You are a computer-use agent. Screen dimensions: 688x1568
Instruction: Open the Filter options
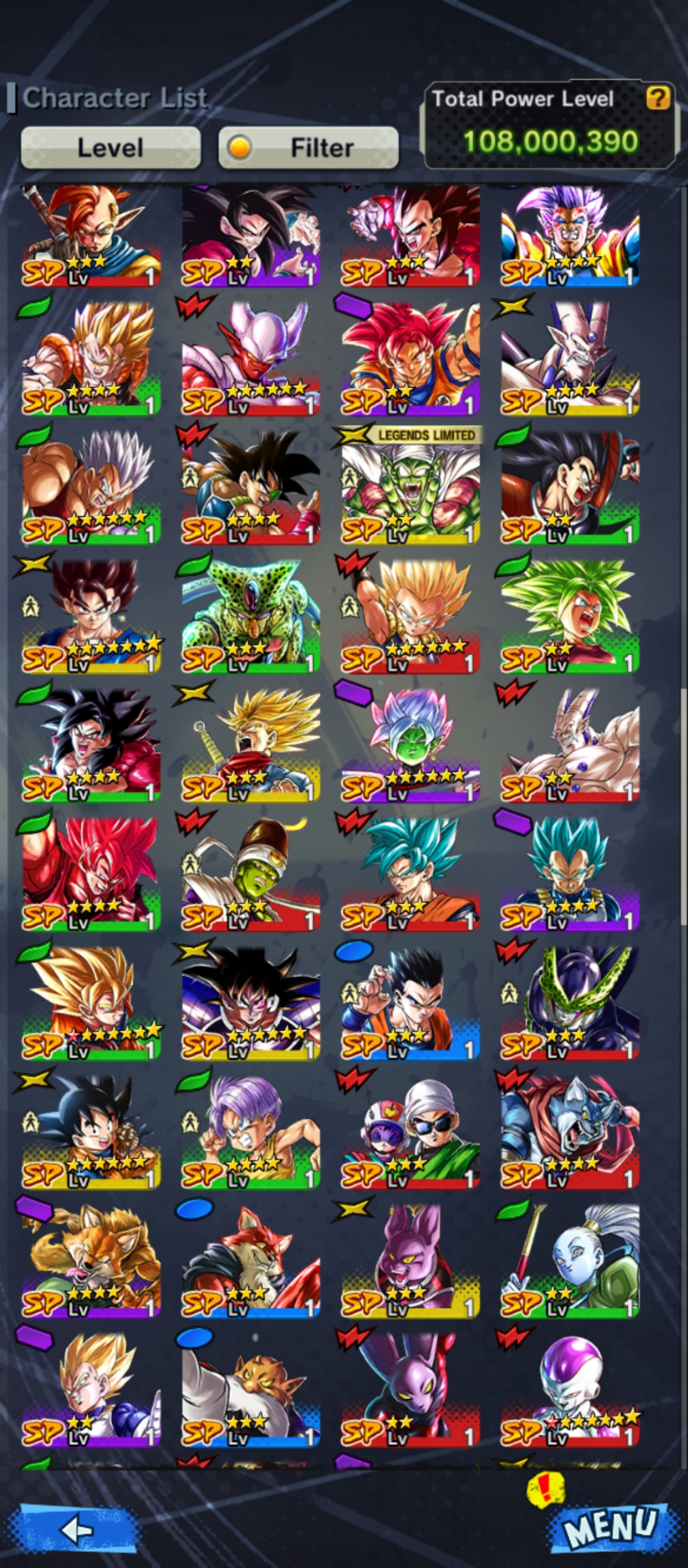click(x=308, y=147)
